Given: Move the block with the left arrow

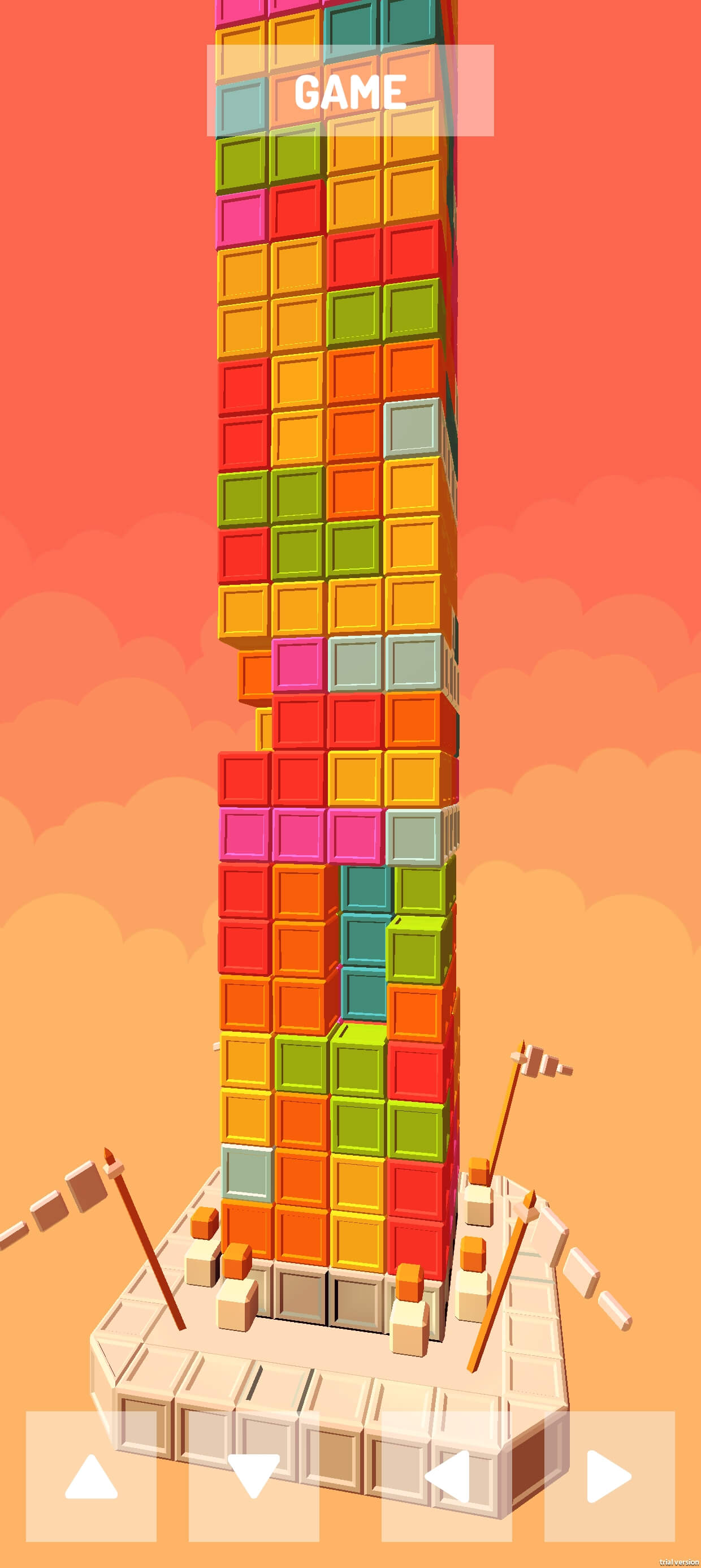Looking at the screenshot, I should tap(447, 1476).
